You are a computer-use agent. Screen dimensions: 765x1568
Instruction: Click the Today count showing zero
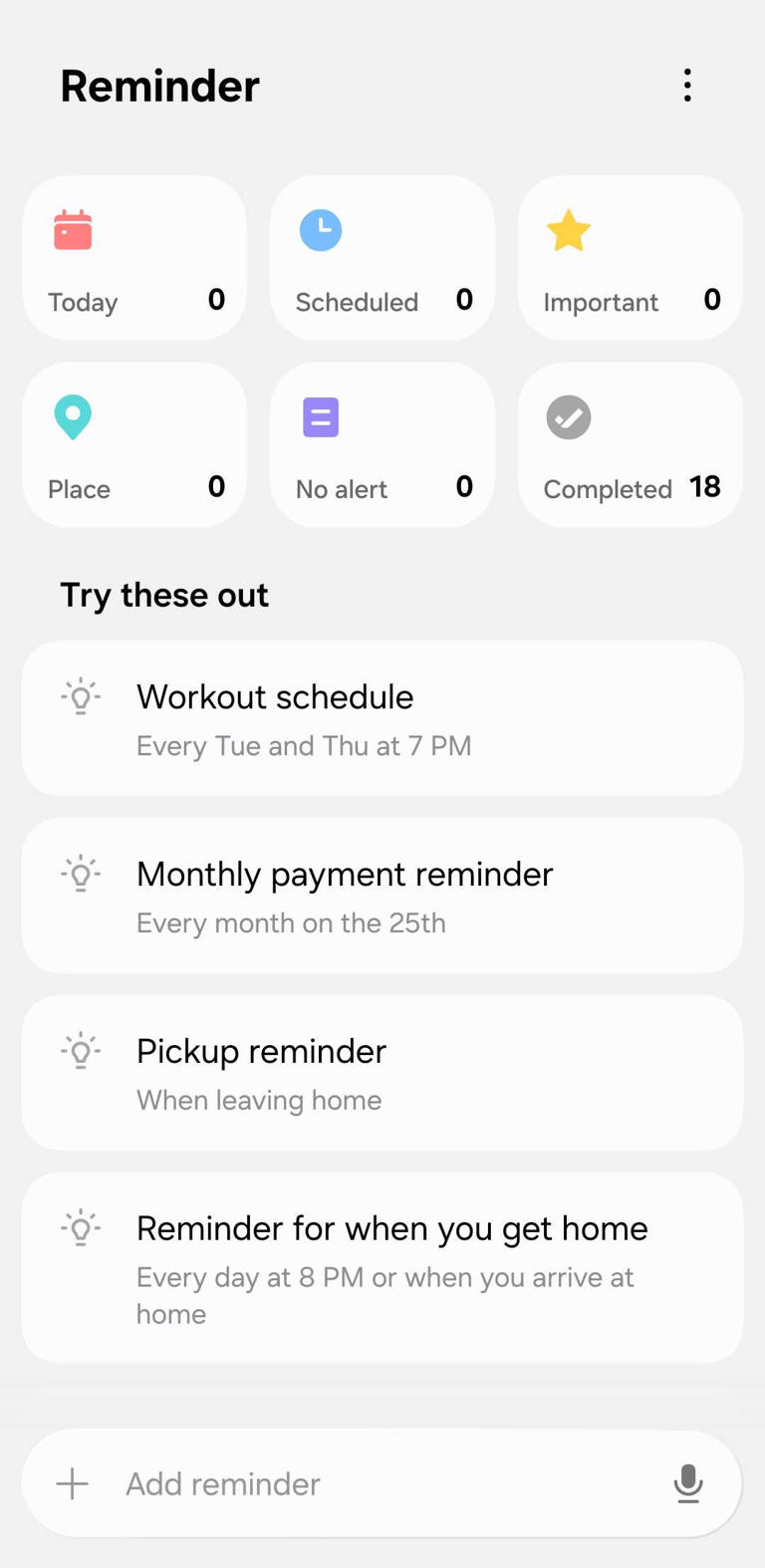pyautogui.click(x=216, y=299)
